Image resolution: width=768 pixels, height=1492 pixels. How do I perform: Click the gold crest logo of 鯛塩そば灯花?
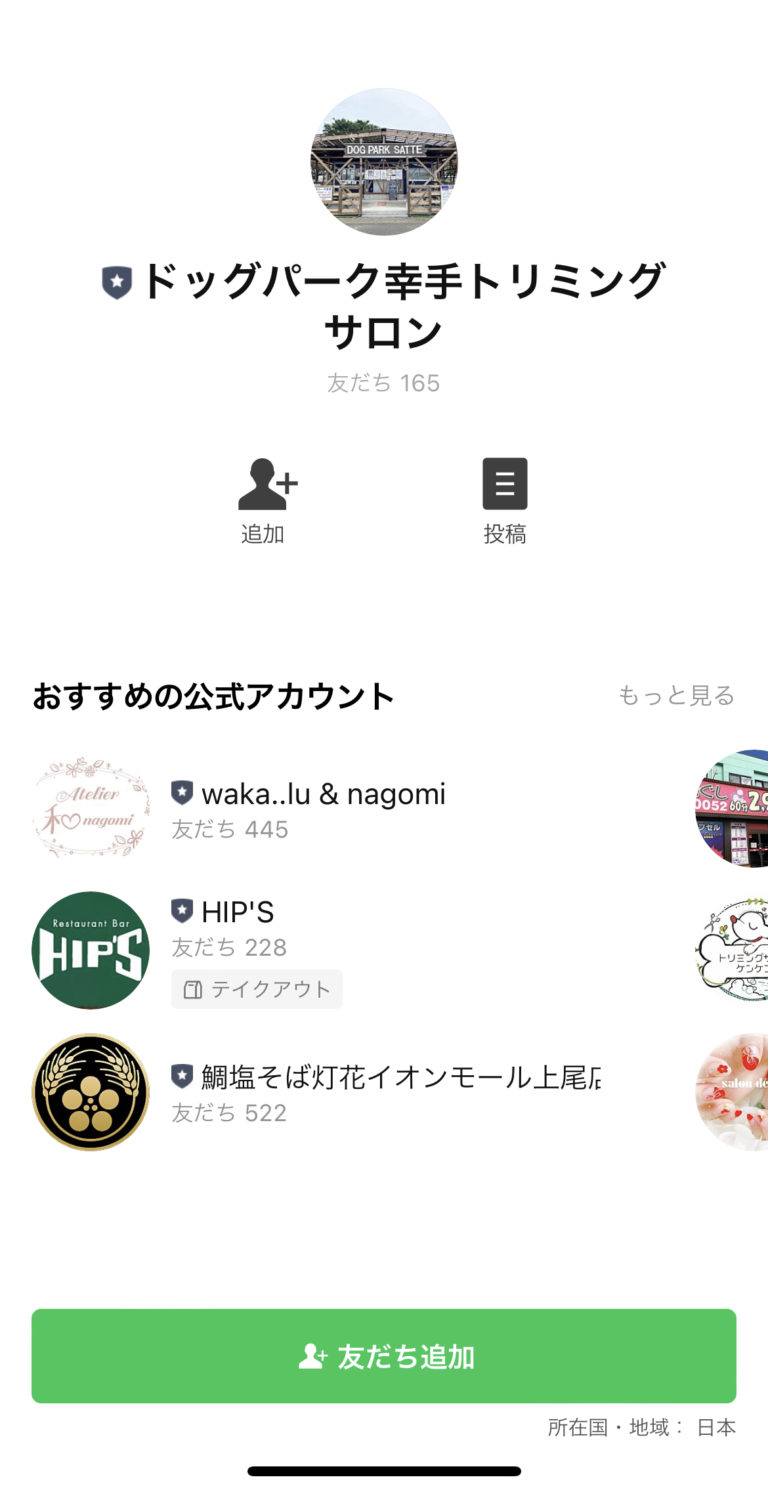[x=89, y=1091]
